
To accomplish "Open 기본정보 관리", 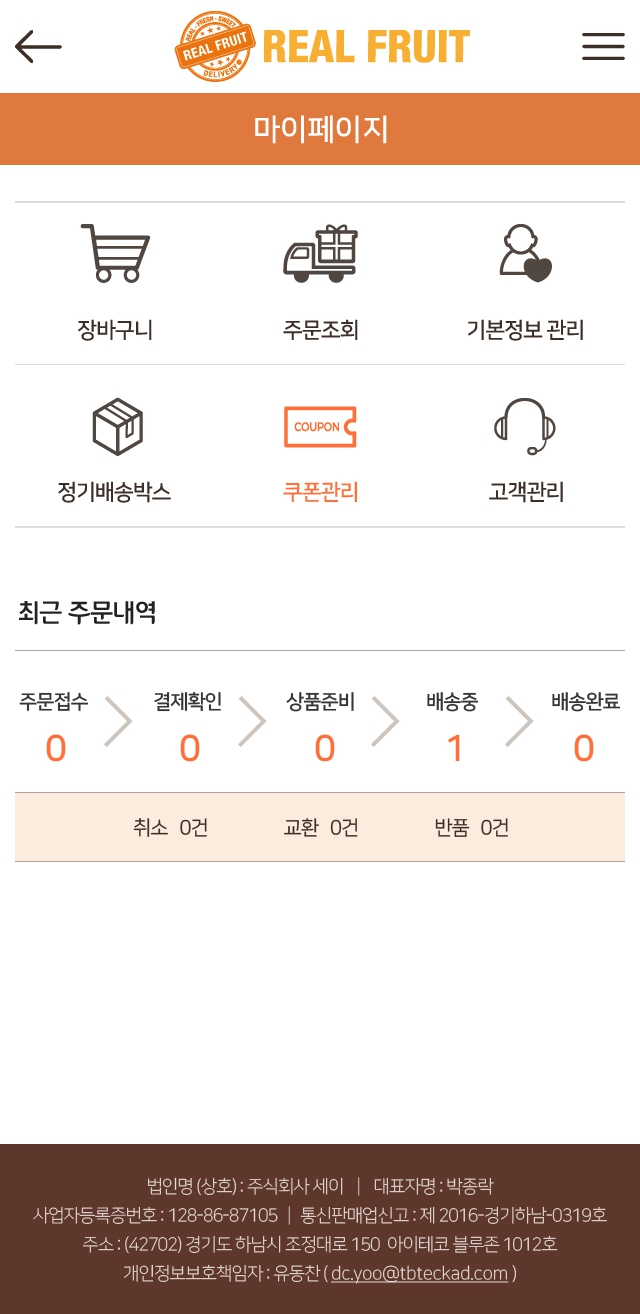I will pos(525,283).
